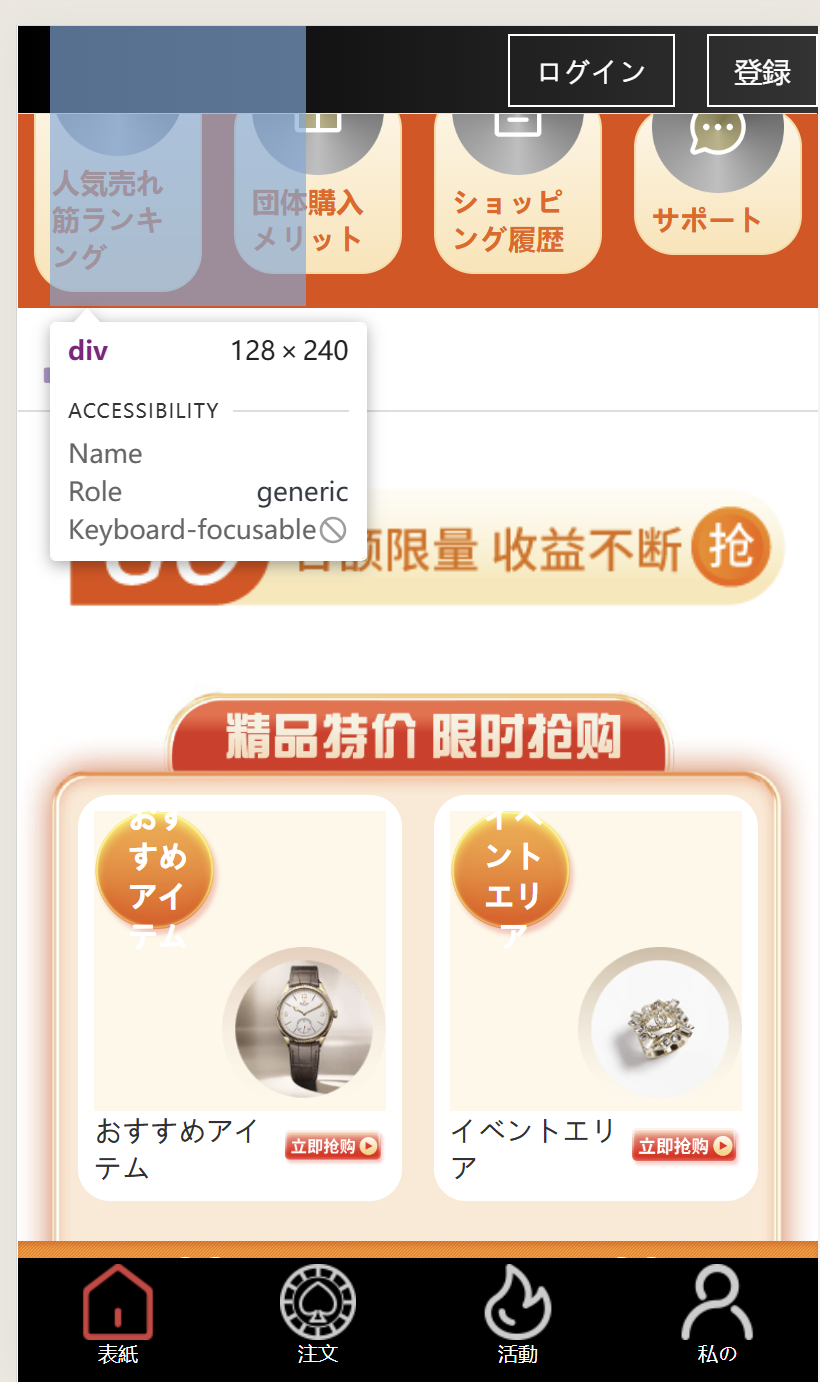
Task: Tap the 注文 spade icon in bottom bar
Action: tap(317, 1302)
